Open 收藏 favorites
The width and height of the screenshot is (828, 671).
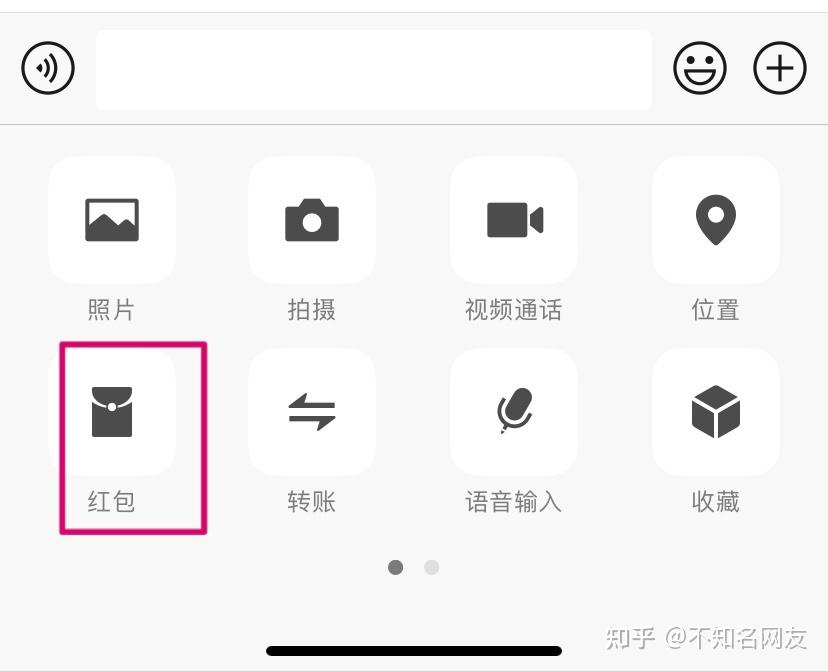click(715, 412)
